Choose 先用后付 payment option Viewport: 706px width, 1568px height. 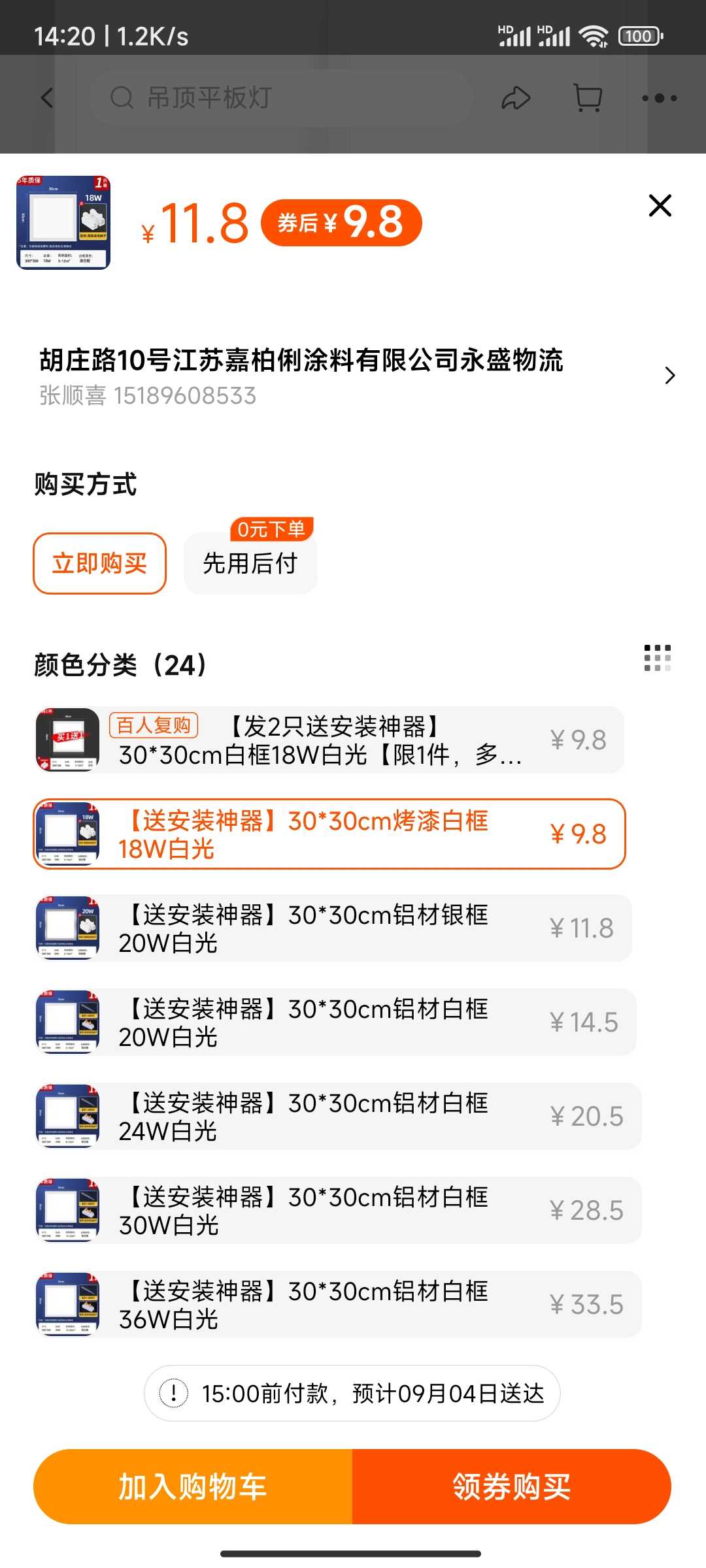[x=250, y=563]
